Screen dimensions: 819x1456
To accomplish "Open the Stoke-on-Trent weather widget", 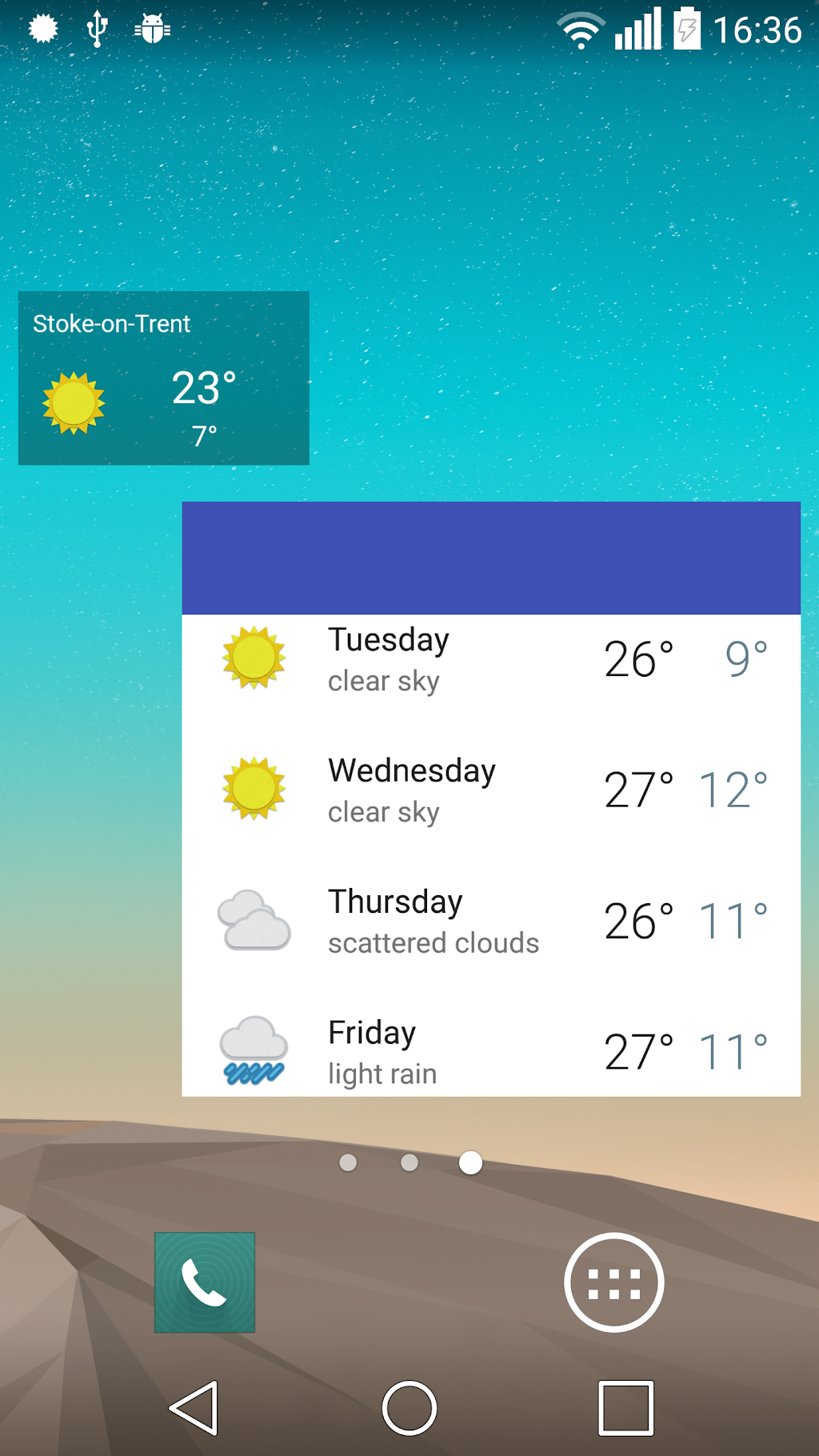I will (x=163, y=378).
